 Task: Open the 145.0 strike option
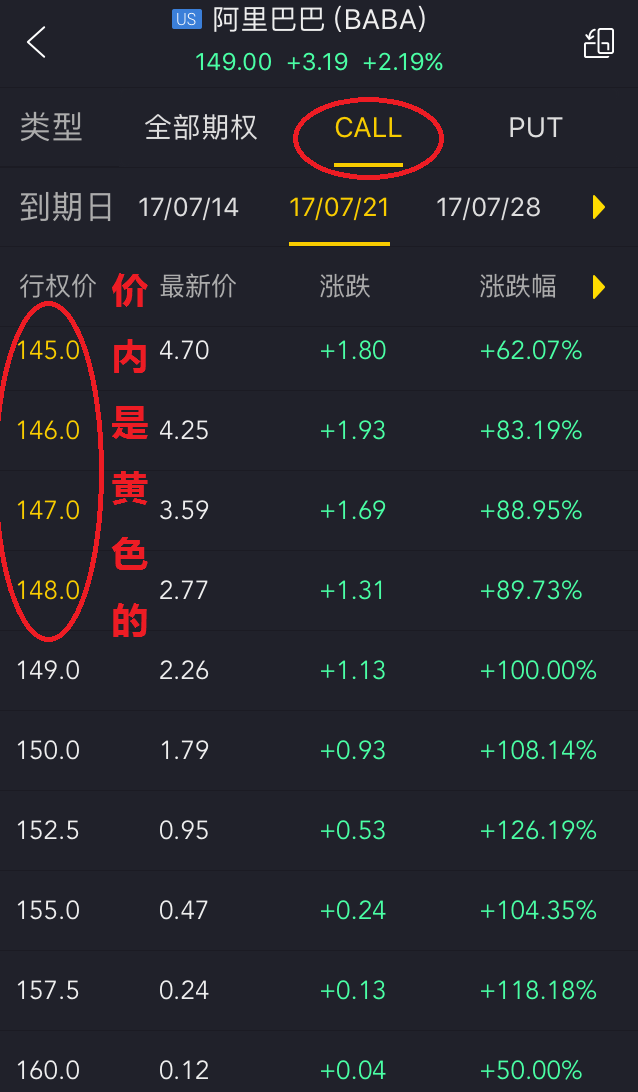[319, 350]
